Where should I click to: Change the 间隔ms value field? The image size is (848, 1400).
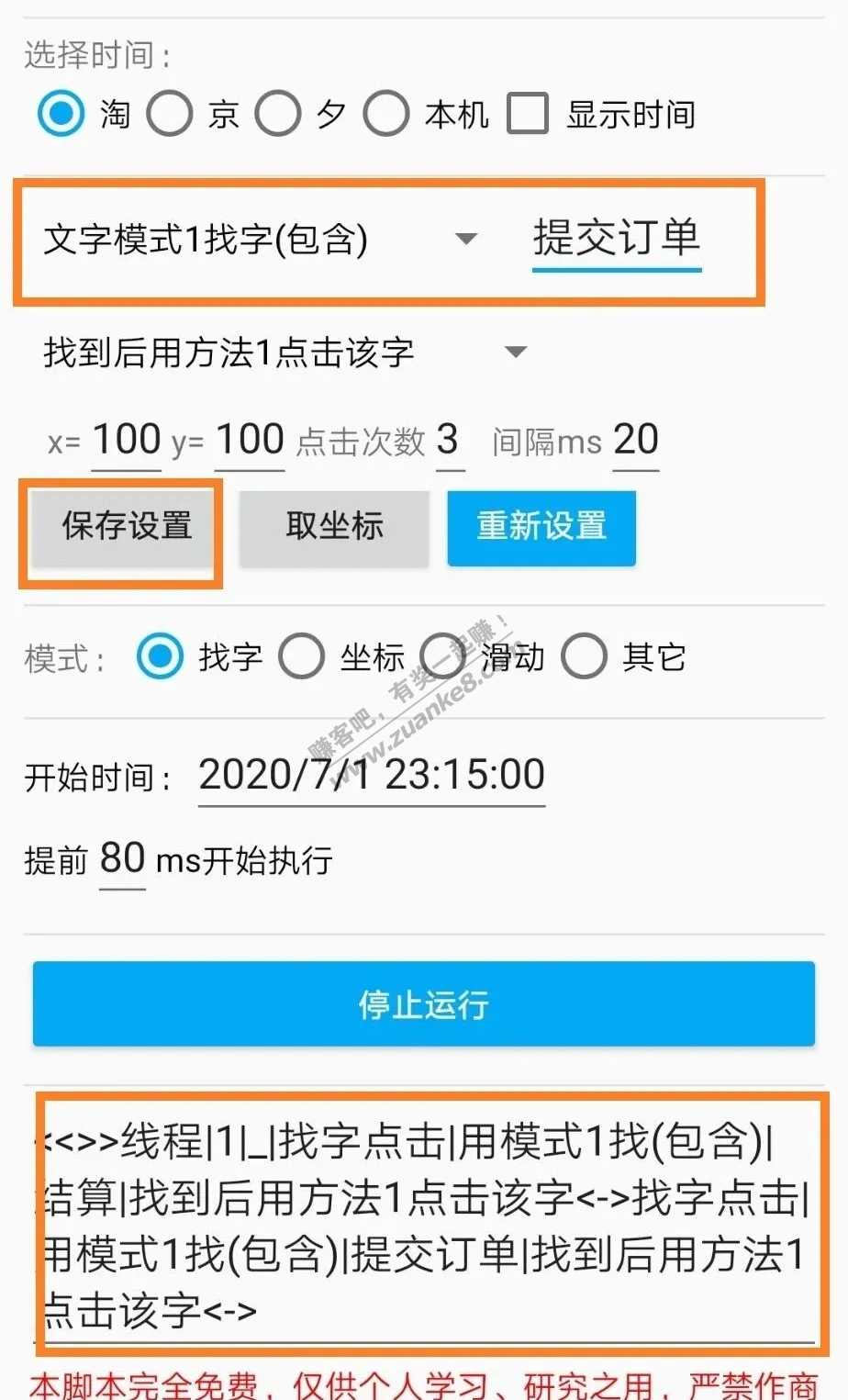tap(636, 441)
